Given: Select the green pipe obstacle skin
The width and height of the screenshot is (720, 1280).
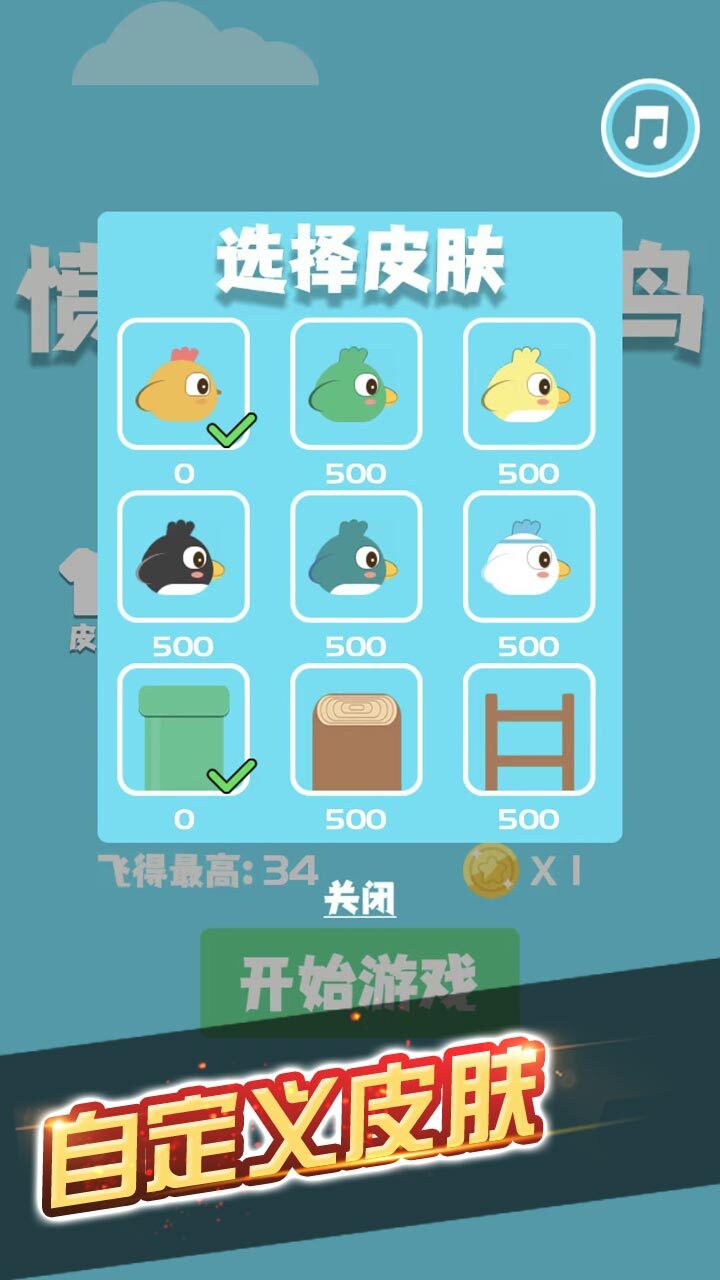Looking at the screenshot, I should [x=184, y=728].
